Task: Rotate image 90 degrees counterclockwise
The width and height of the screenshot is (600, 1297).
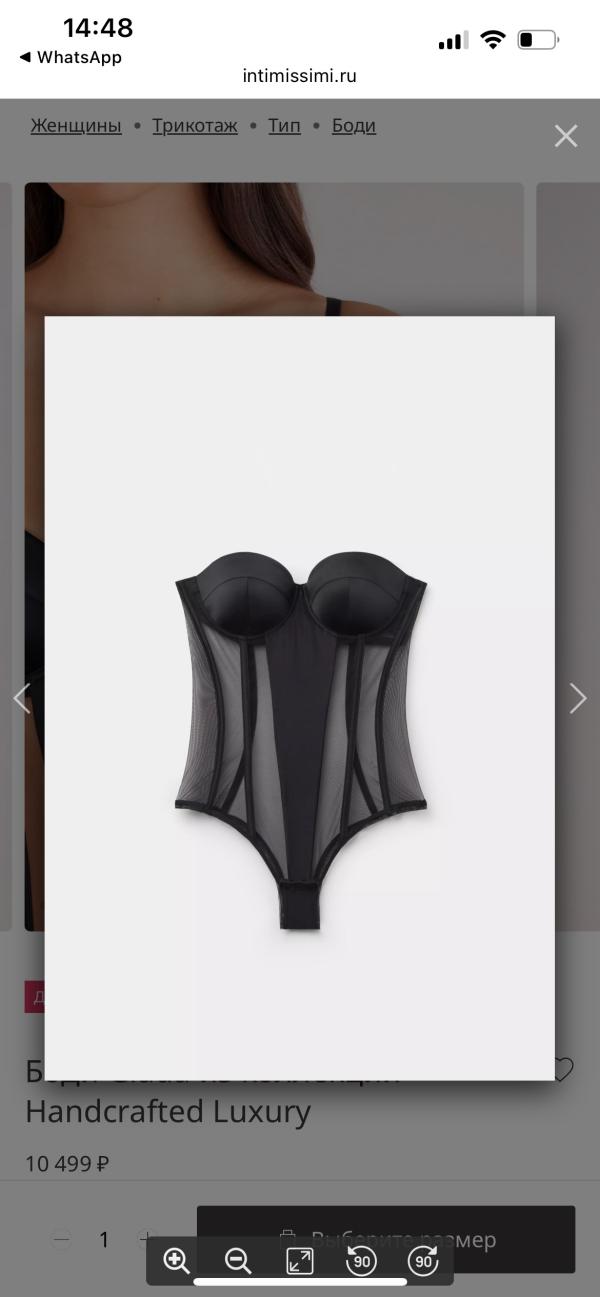Action: (361, 1261)
